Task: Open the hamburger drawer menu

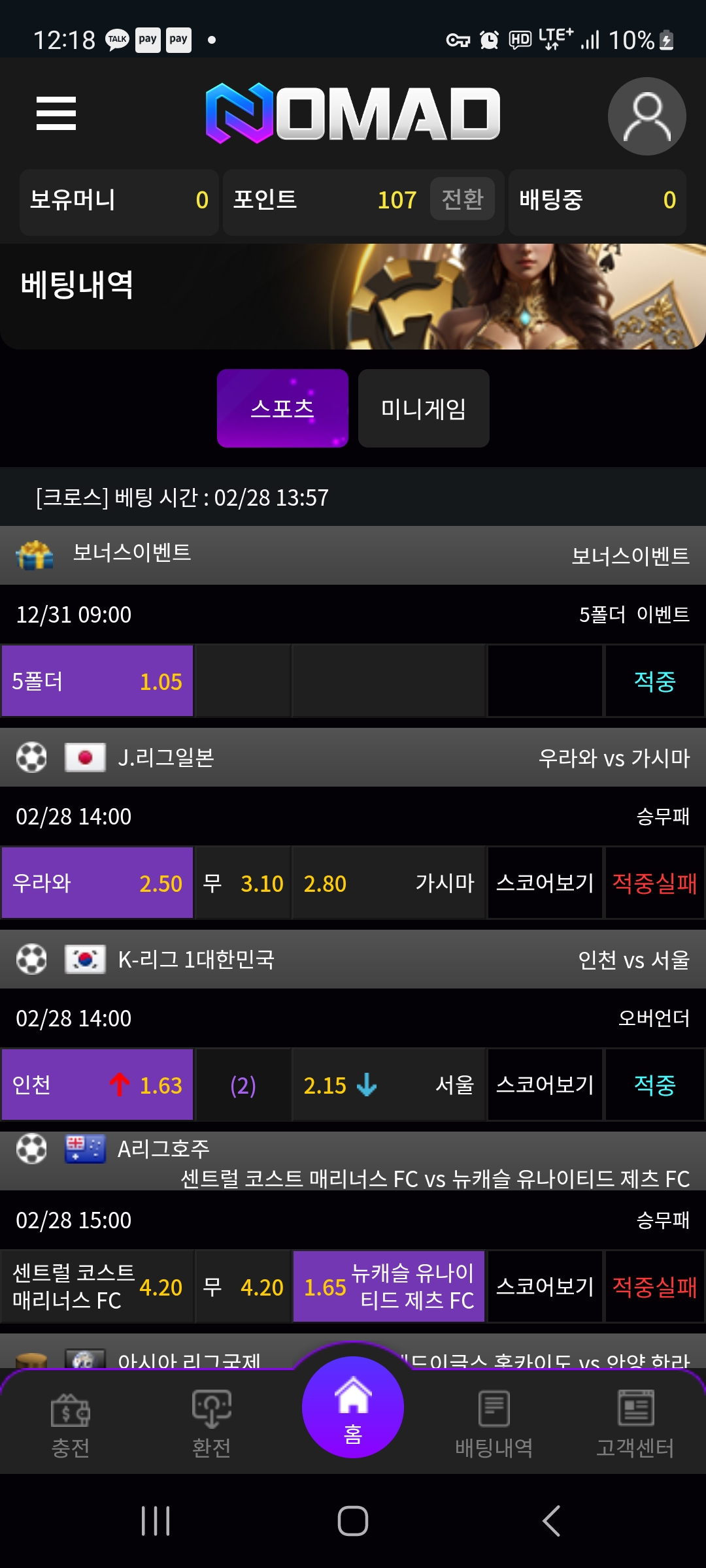Action: [x=56, y=114]
